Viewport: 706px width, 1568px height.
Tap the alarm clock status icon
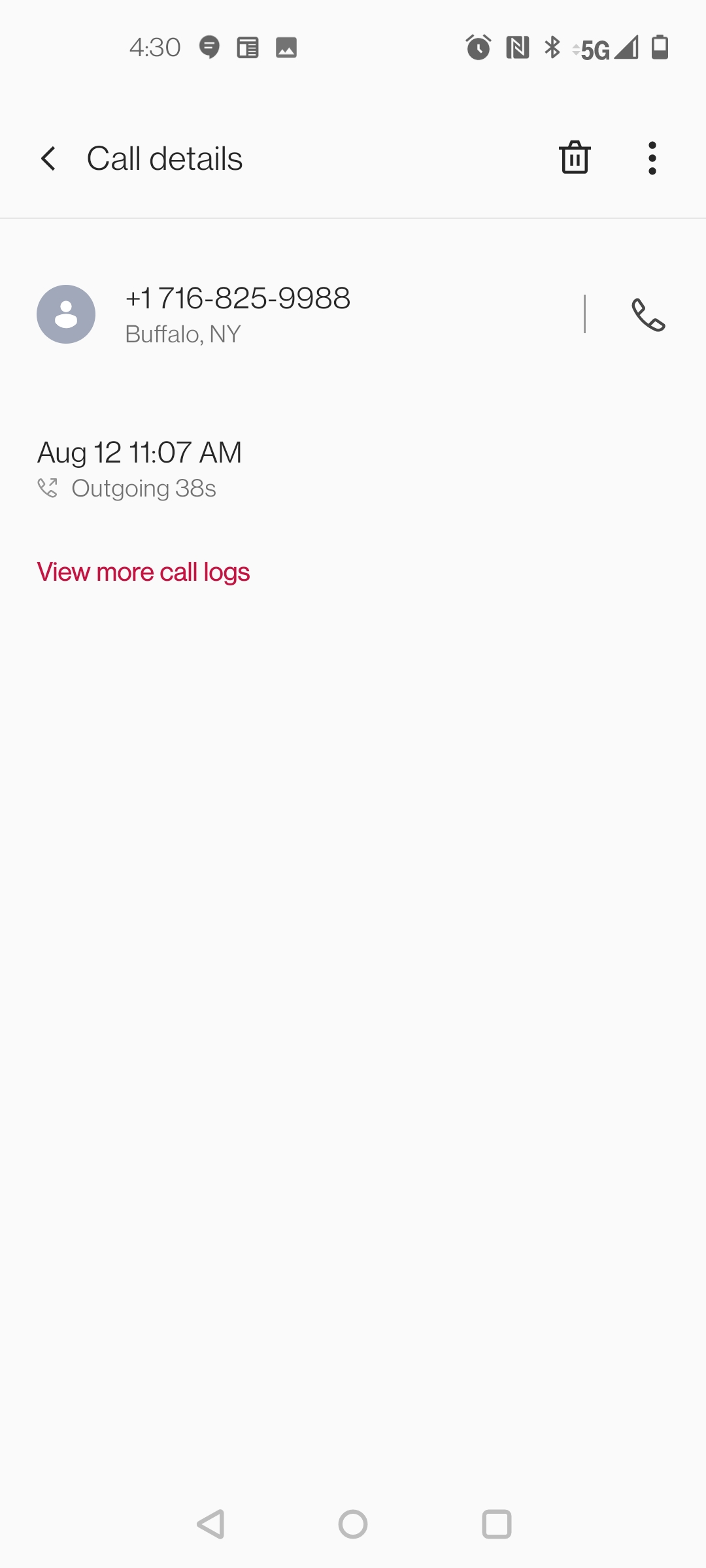coord(477,48)
